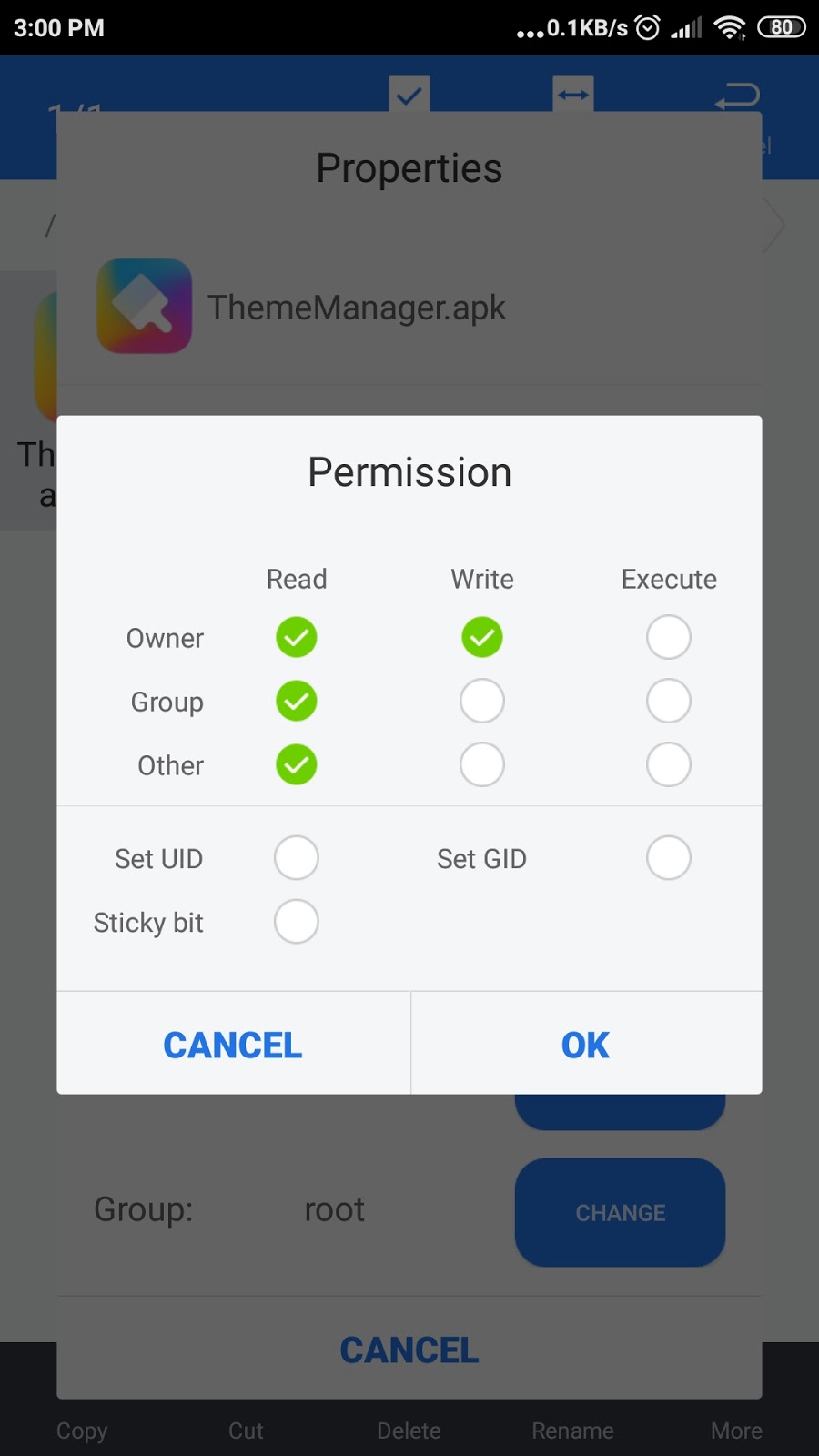Screen dimensions: 819x1456
Task: Cancel the Permission dialog
Action: point(233,1045)
